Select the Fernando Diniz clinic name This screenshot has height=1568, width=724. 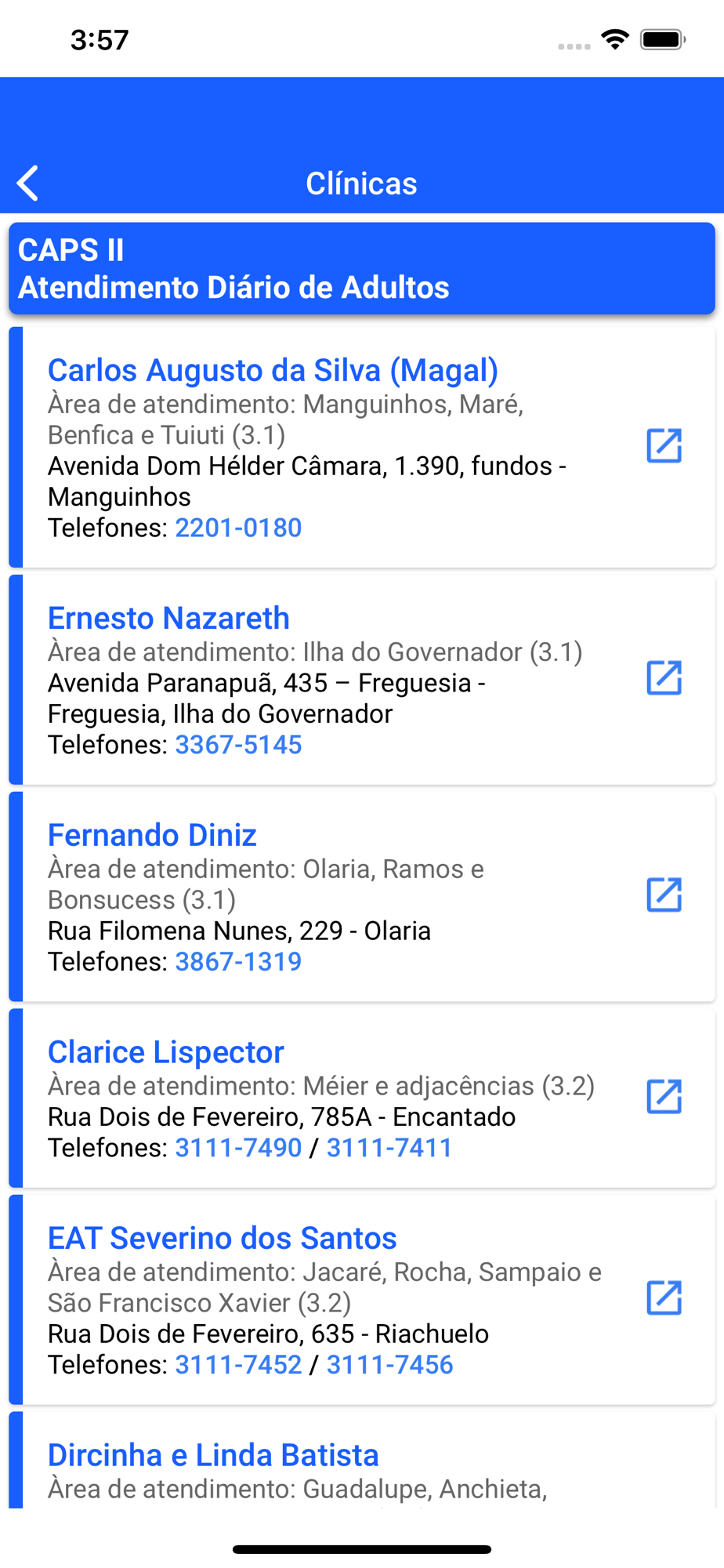[x=152, y=836]
